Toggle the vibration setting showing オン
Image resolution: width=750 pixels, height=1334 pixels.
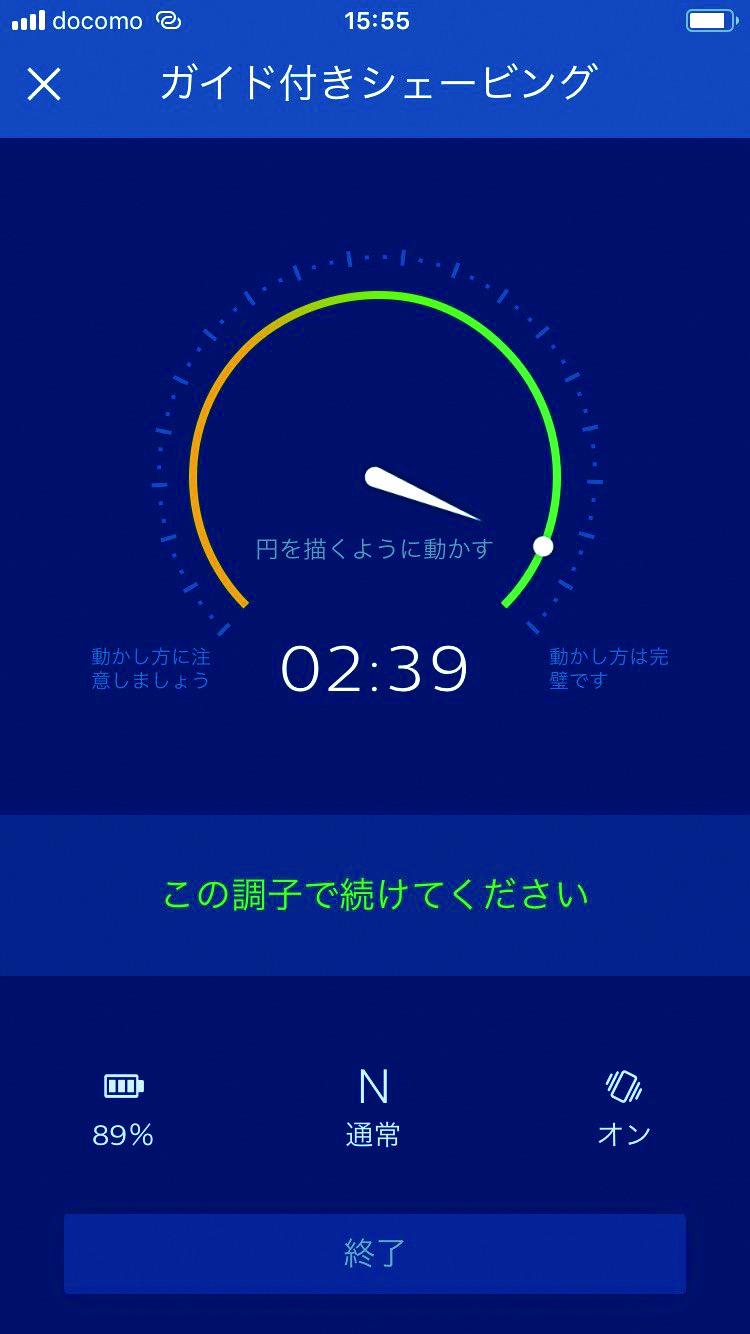click(x=624, y=1107)
